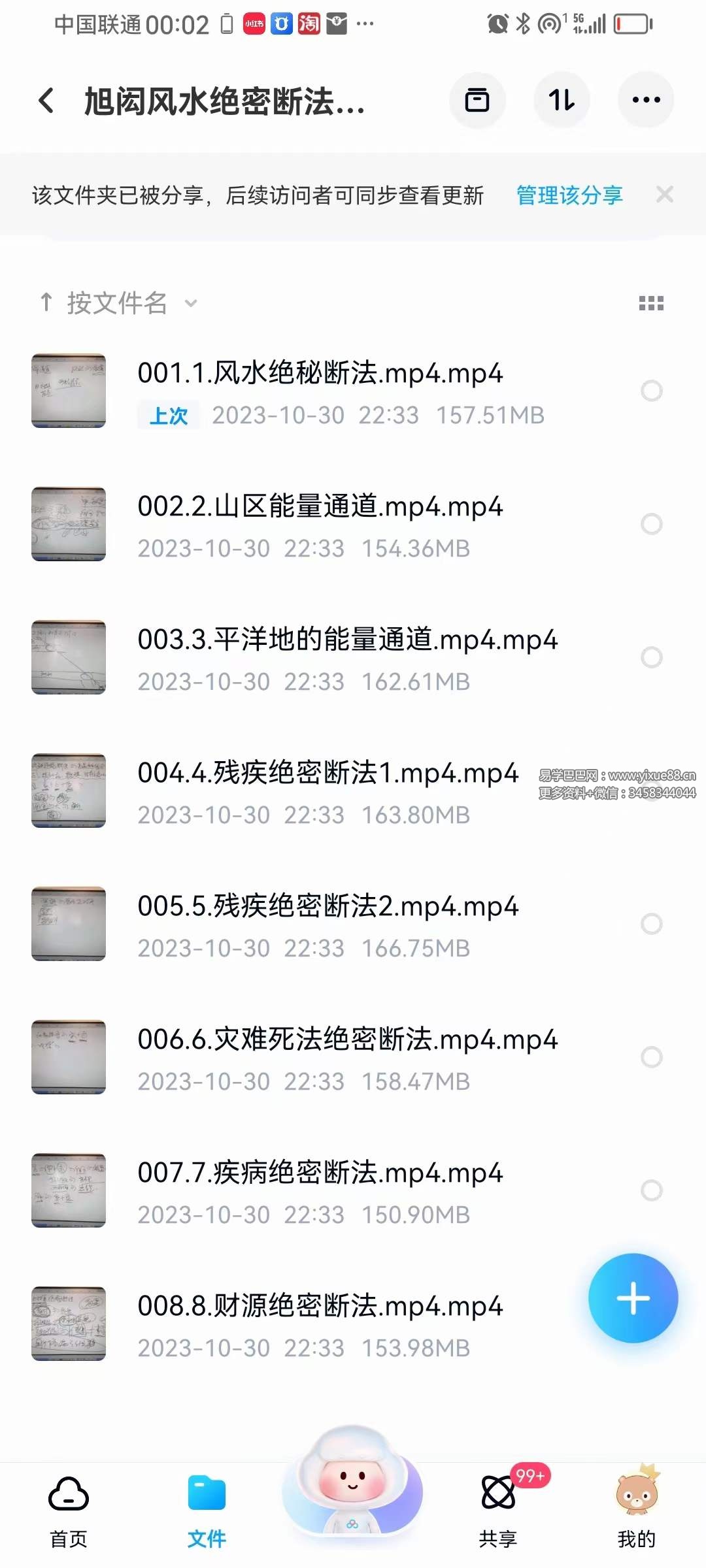Open 008.8.财源绝密断法.mp4 video
The width and height of the screenshot is (706, 1568).
coord(320,1307)
